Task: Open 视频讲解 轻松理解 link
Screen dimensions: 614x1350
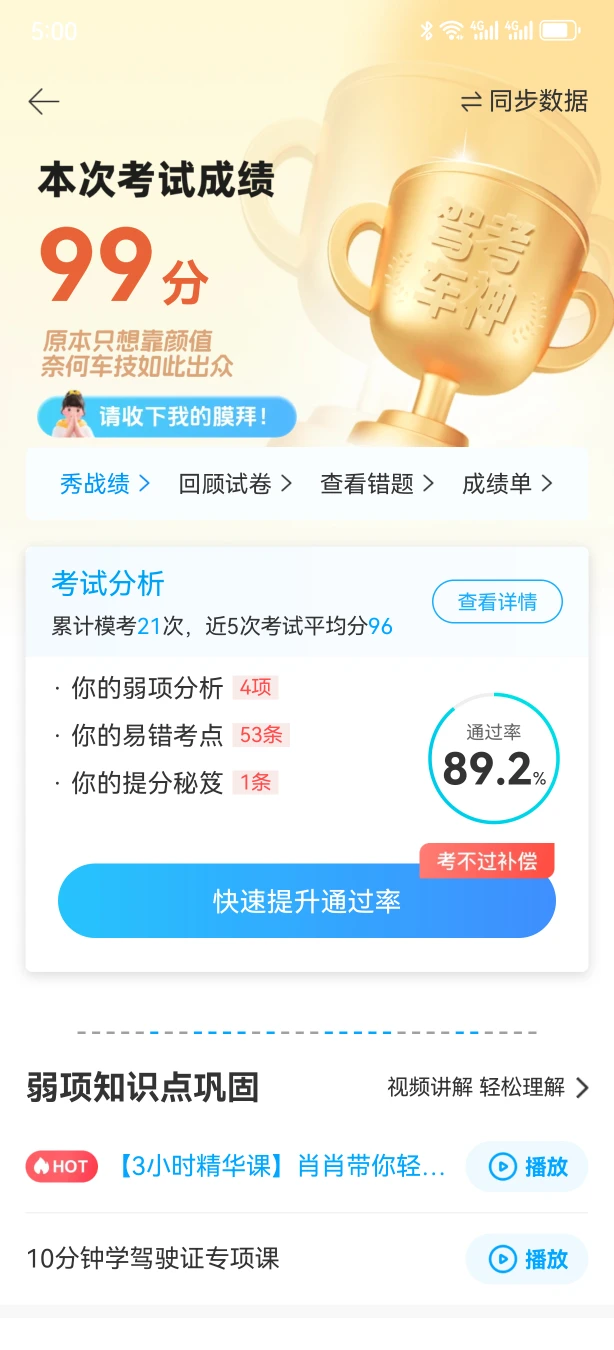Action: 488,1087
